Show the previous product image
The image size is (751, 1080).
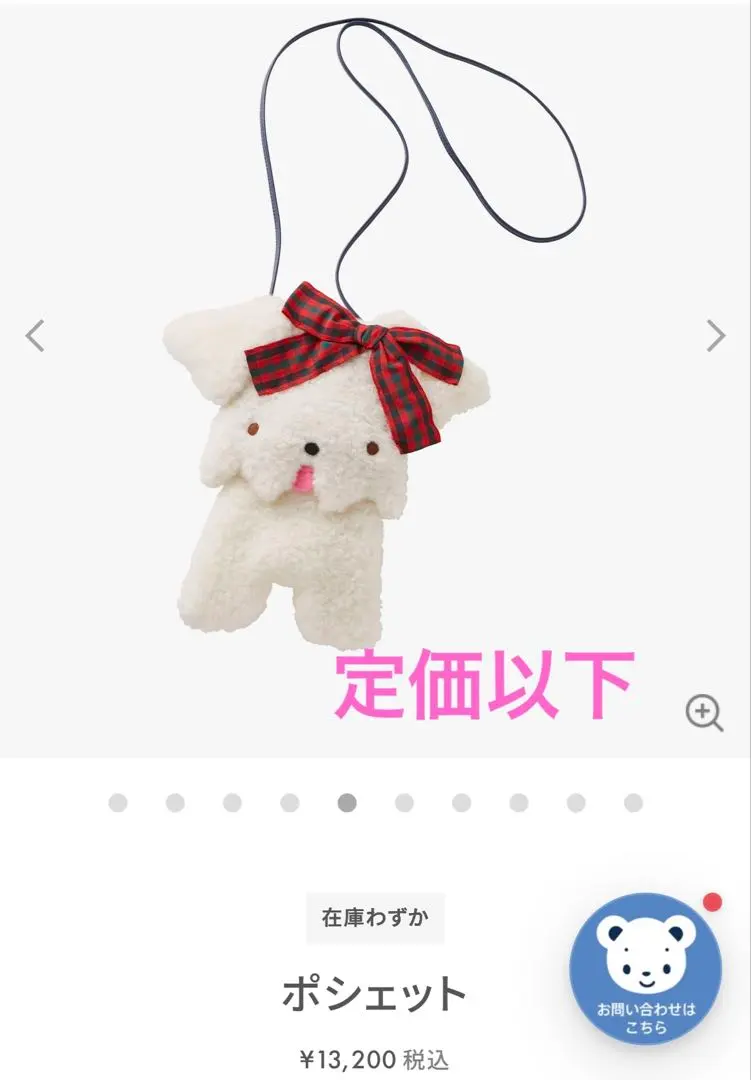[35, 335]
